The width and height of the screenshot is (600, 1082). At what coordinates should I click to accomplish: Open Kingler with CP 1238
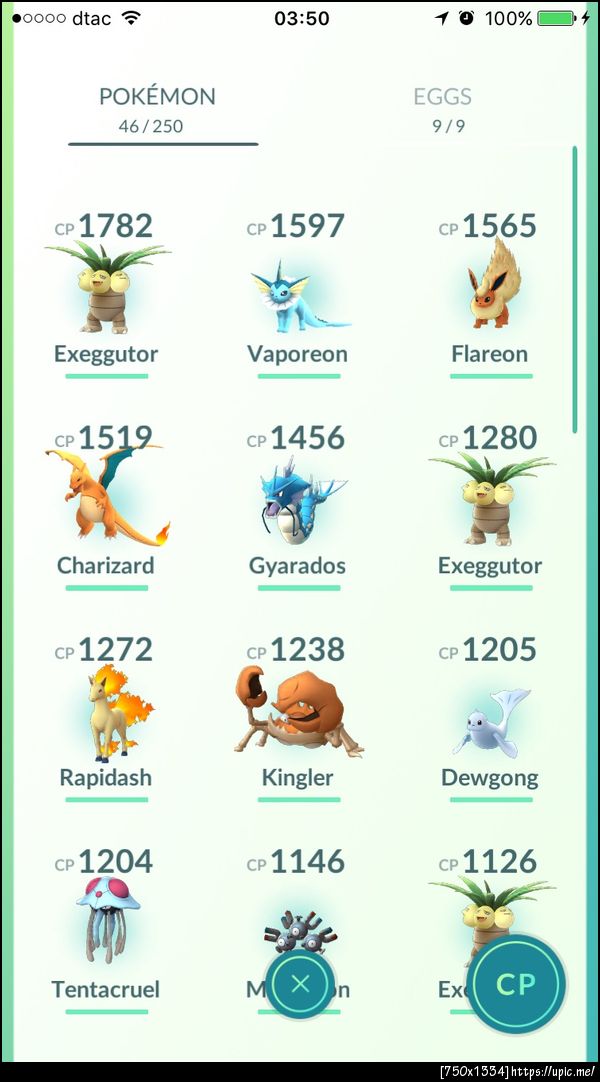[x=298, y=715]
